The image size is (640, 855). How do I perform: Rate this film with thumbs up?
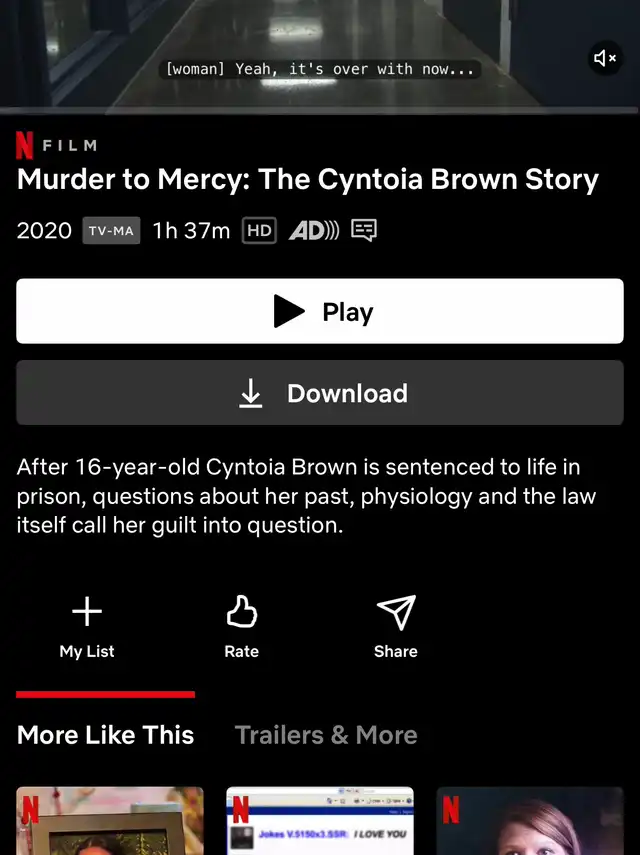(x=241, y=626)
